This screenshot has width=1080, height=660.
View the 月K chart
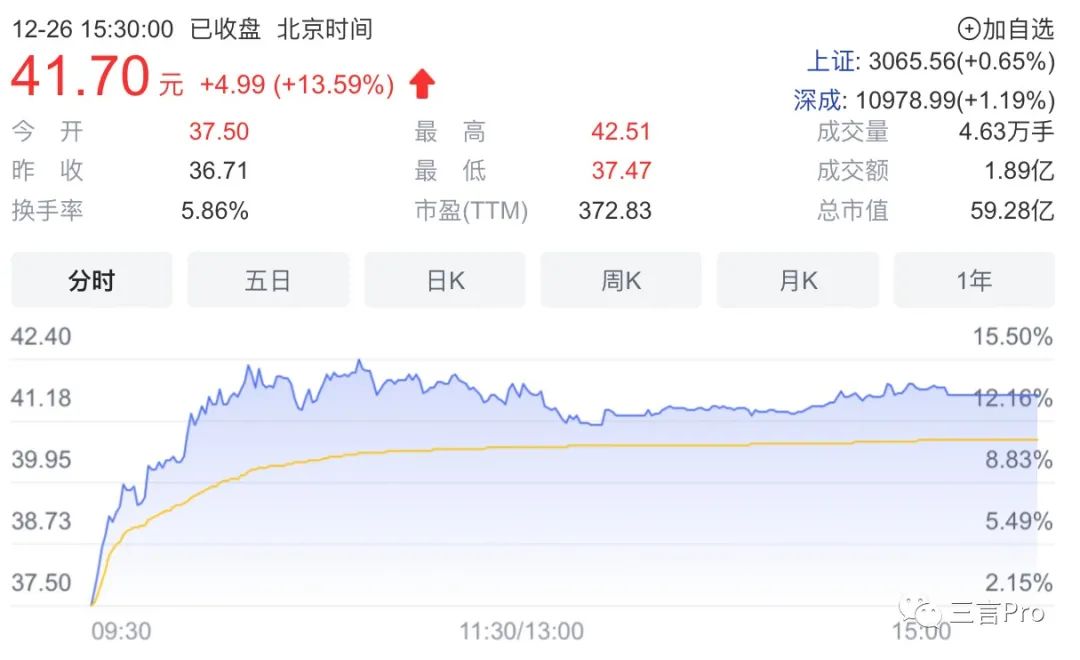point(798,281)
